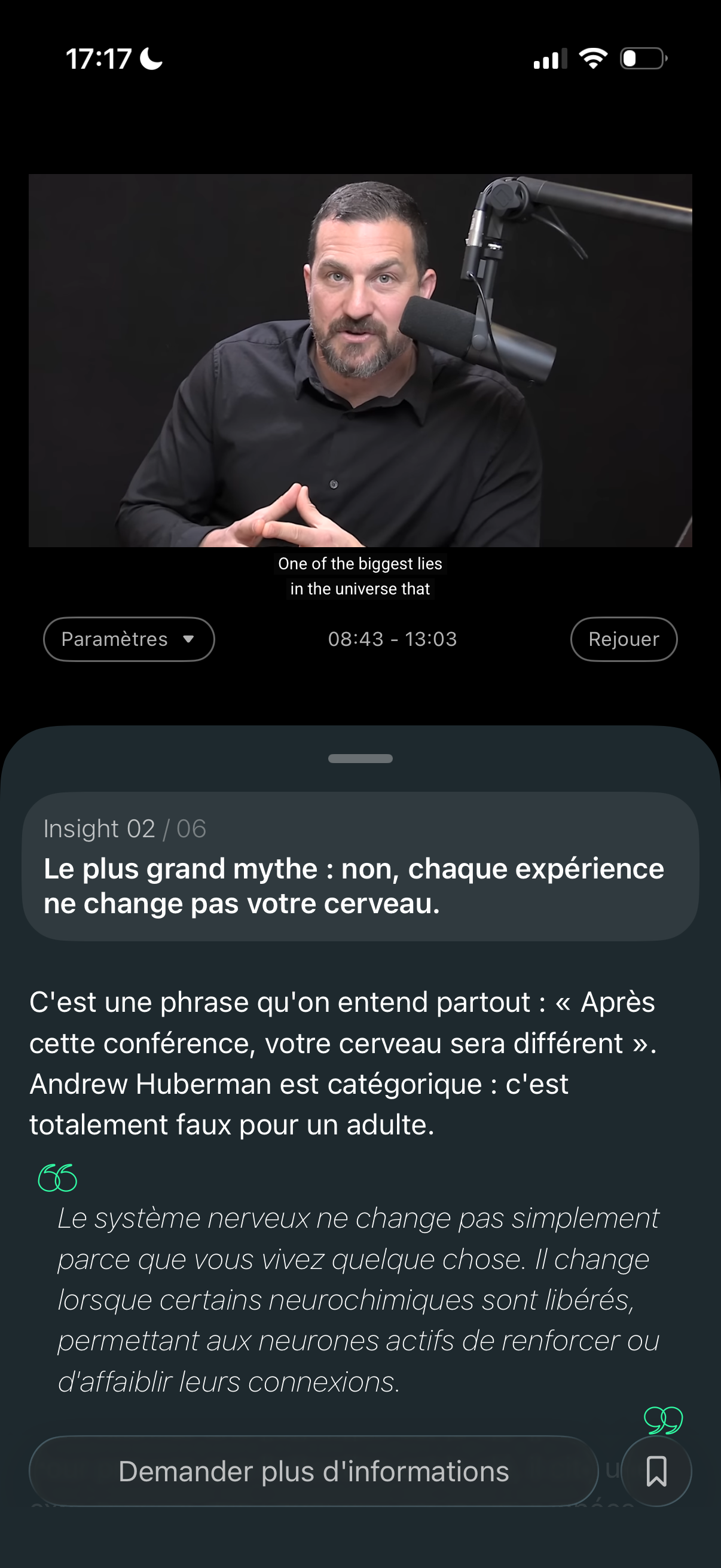The height and width of the screenshot is (1568, 721).
Task: Tap the video player
Action: pyautogui.click(x=360, y=361)
